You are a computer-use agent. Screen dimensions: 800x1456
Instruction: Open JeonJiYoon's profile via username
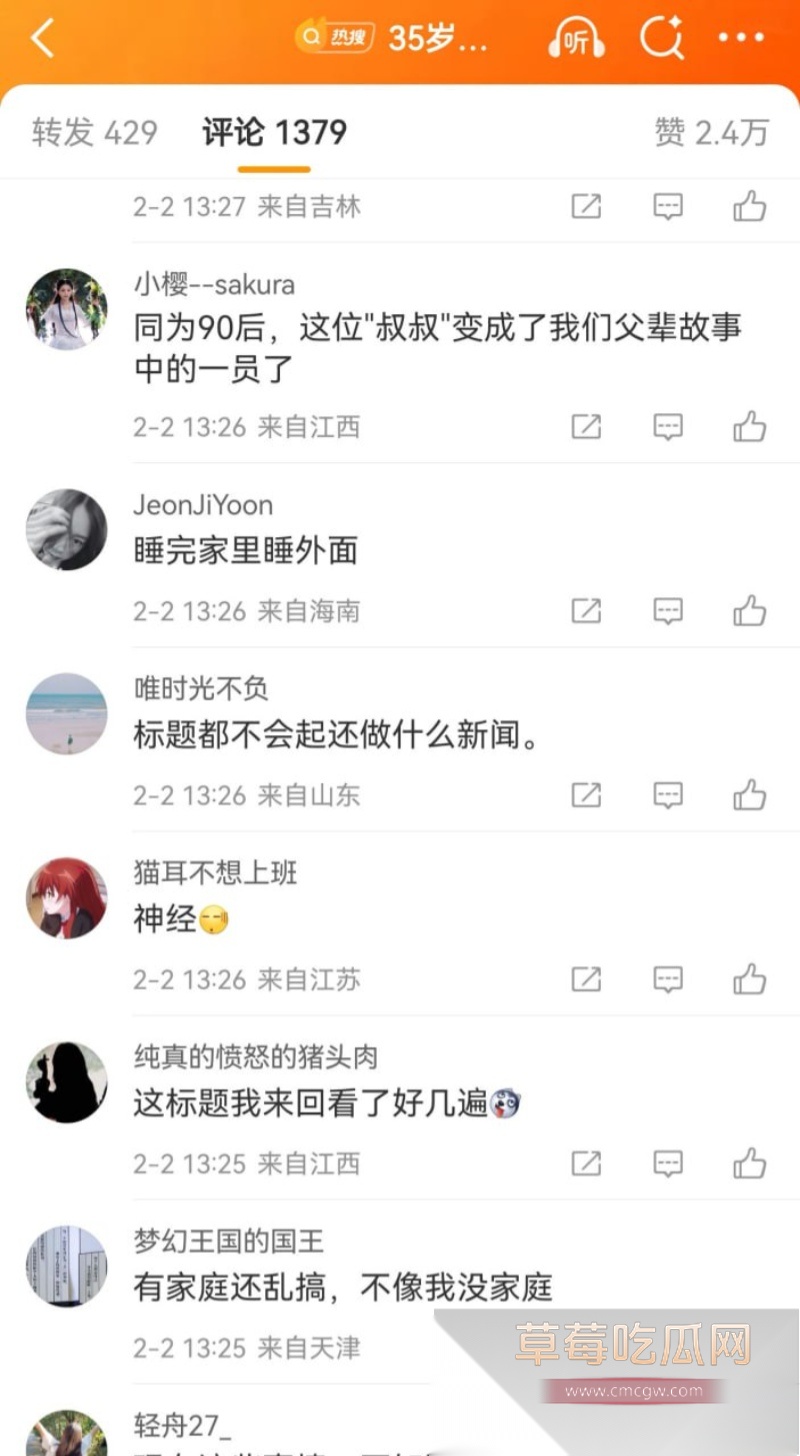(203, 506)
